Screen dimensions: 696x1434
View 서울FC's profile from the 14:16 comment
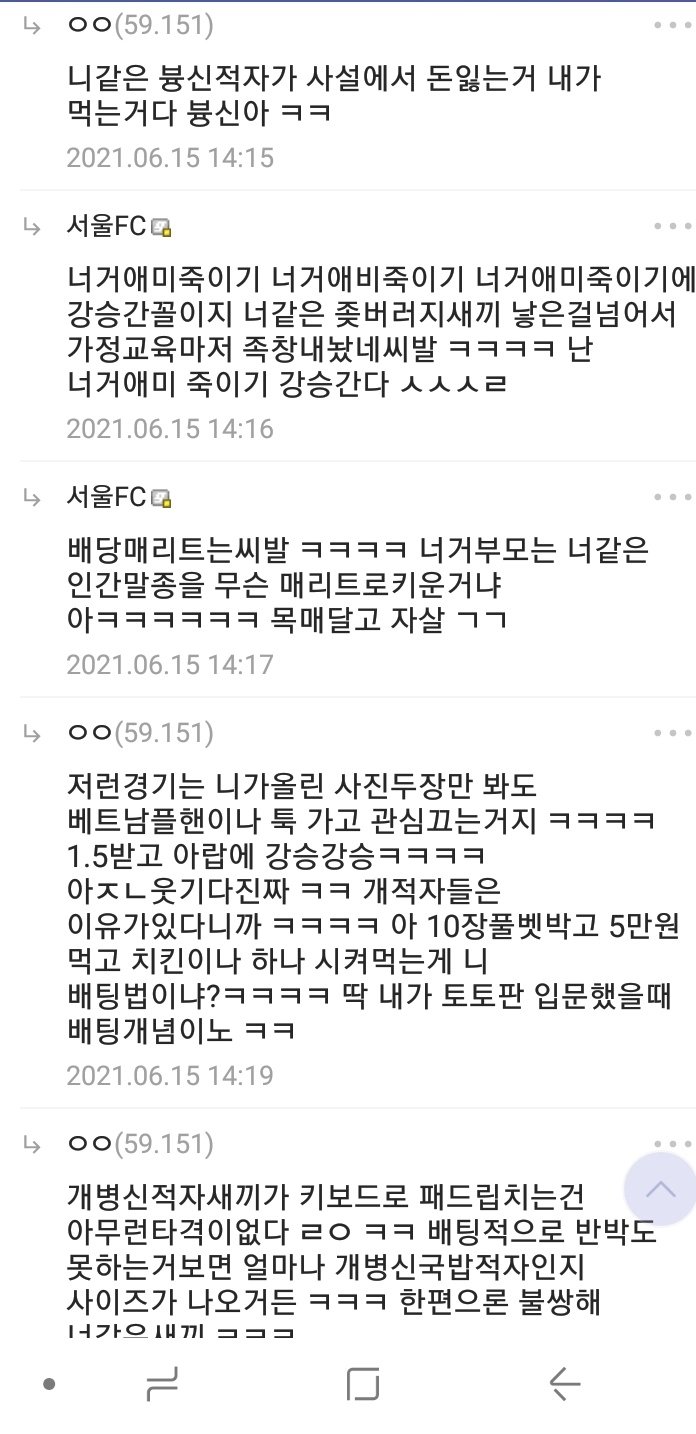(x=106, y=226)
